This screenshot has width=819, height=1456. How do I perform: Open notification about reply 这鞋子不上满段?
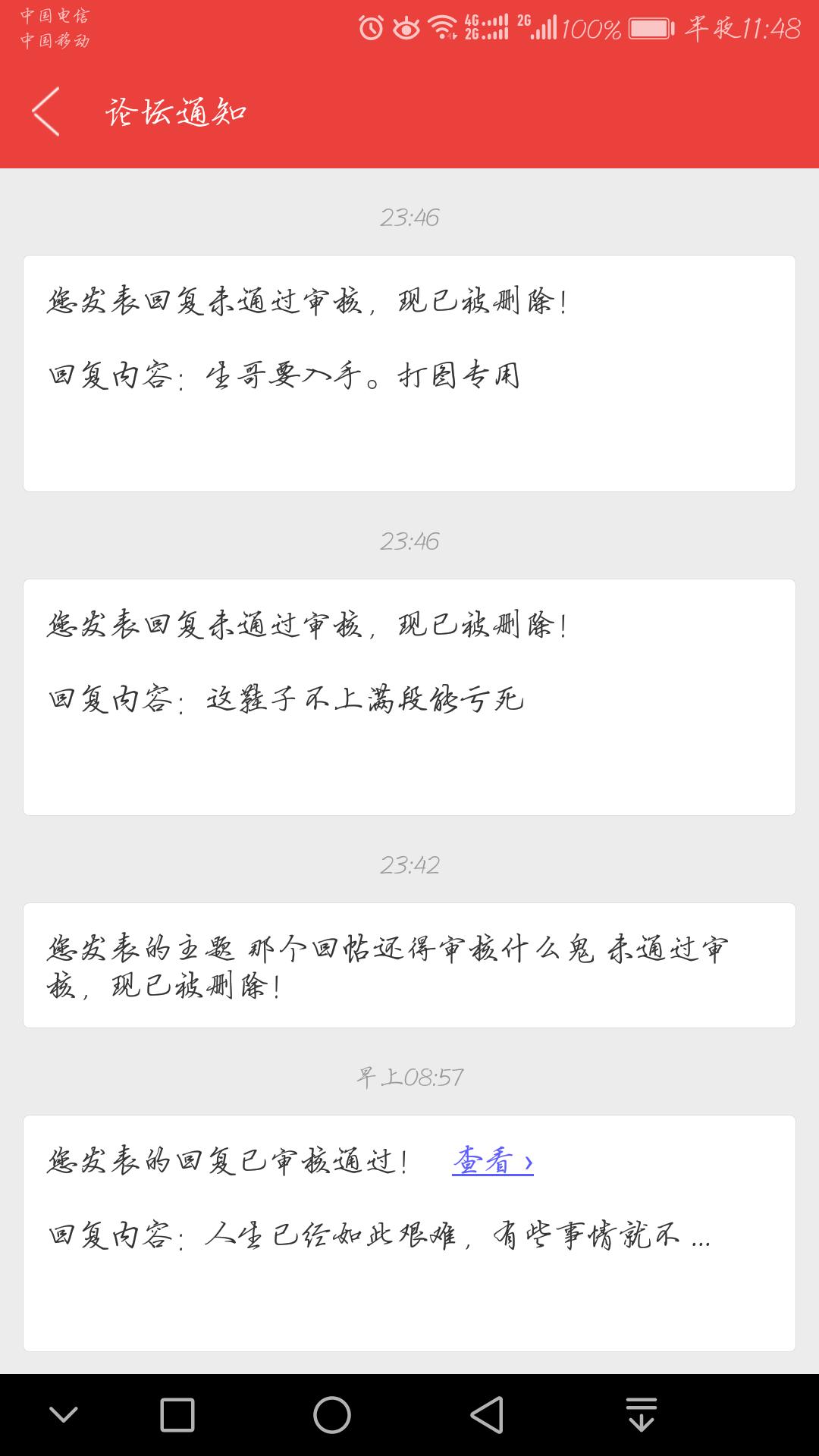pyautogui.click(x=409, y=697)
